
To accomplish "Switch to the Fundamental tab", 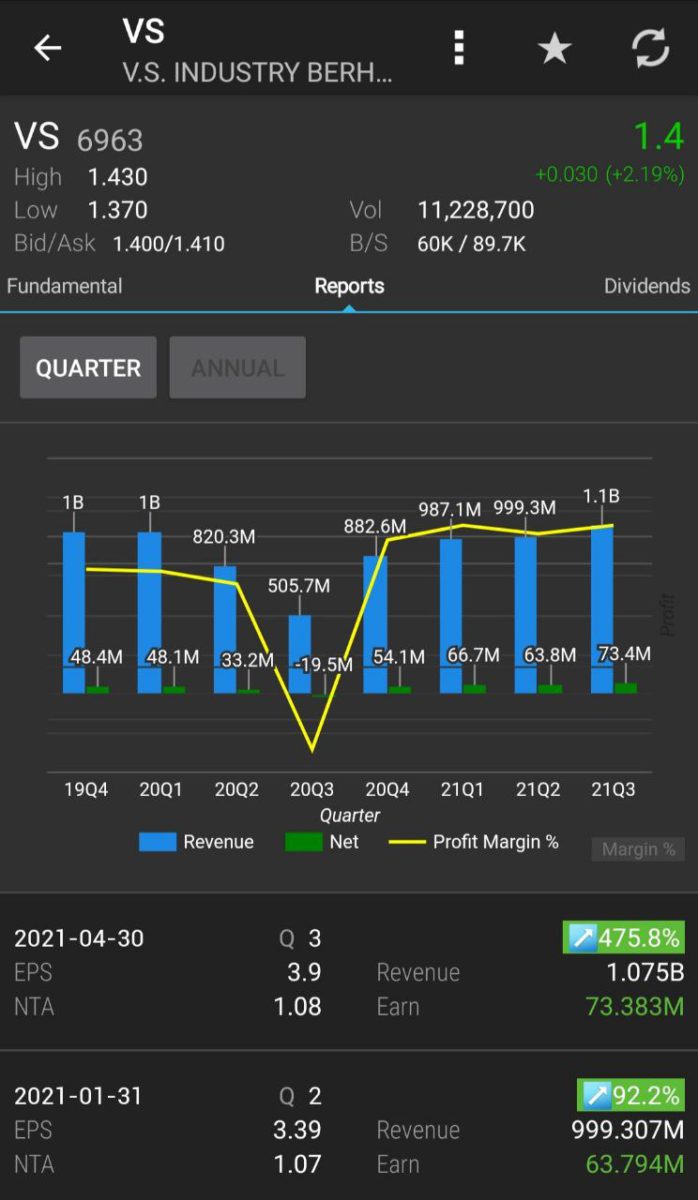I will click(64, 286).
